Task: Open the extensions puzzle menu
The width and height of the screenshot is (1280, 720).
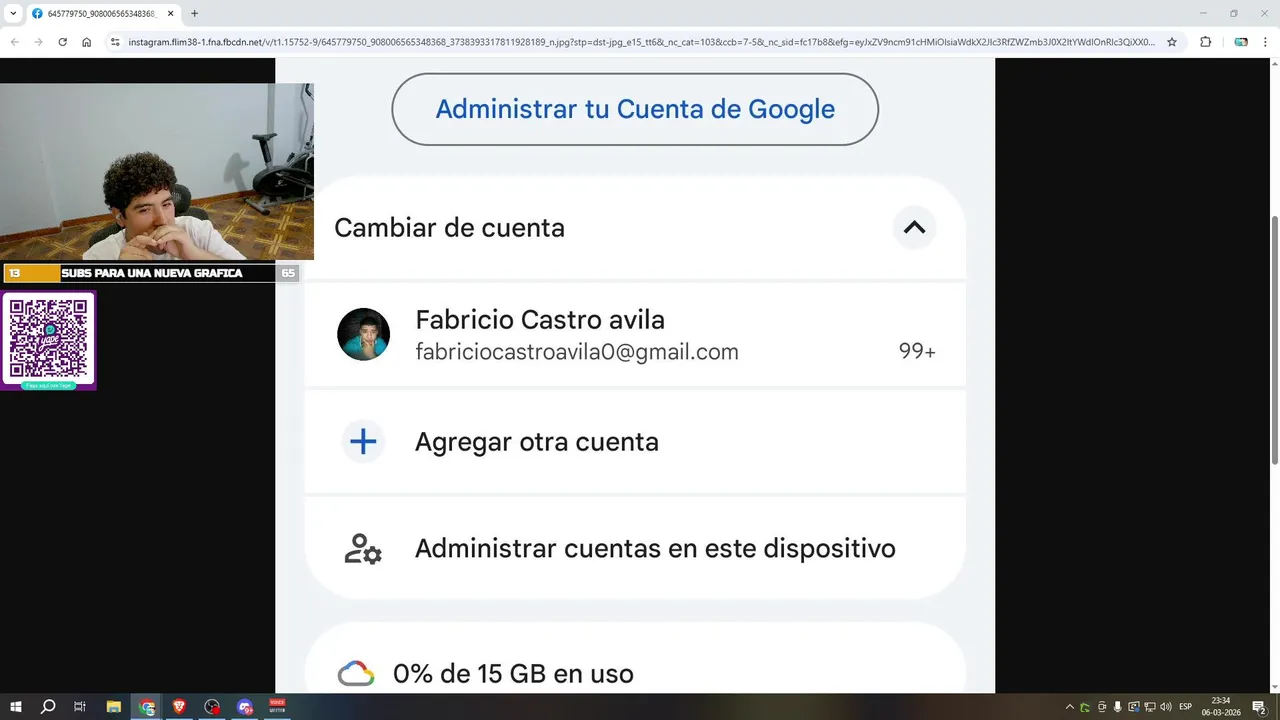Action: pyautogui.click(x=1205, y=42)
